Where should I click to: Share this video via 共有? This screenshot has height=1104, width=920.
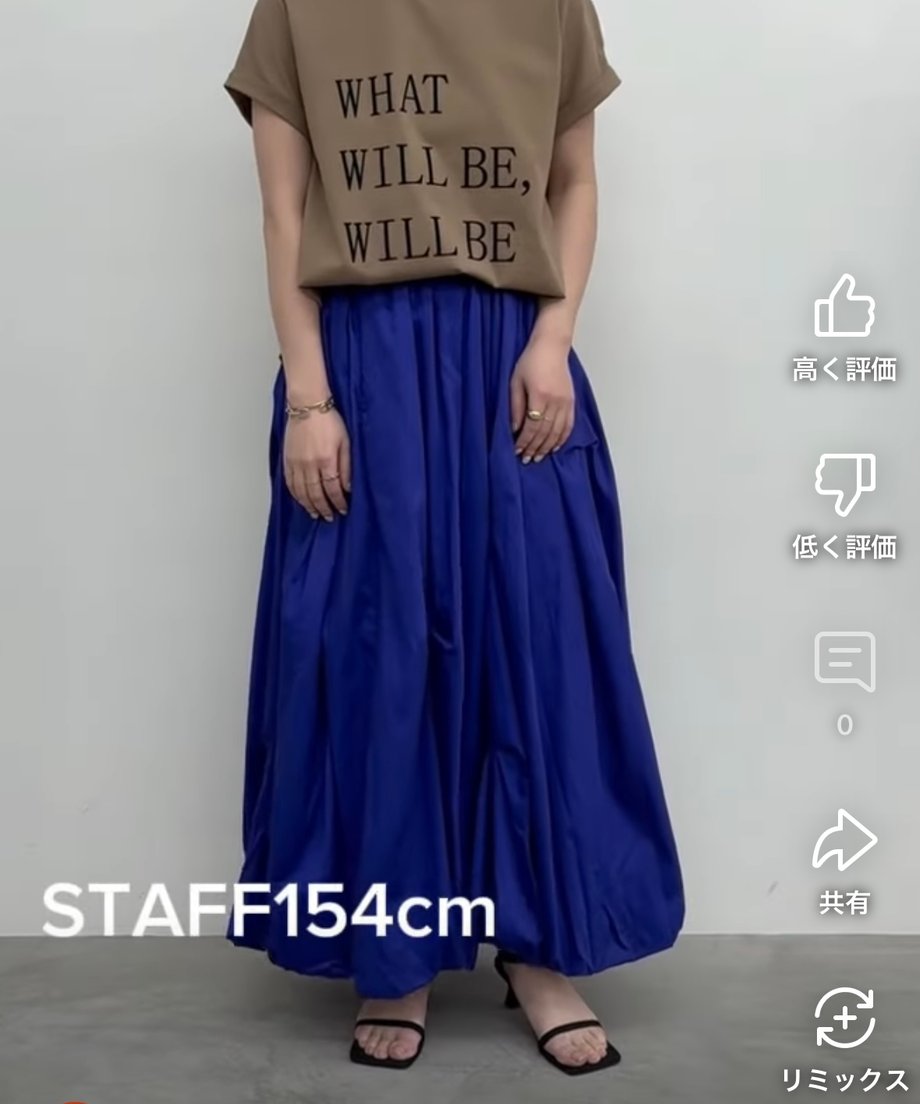[844, 841]
